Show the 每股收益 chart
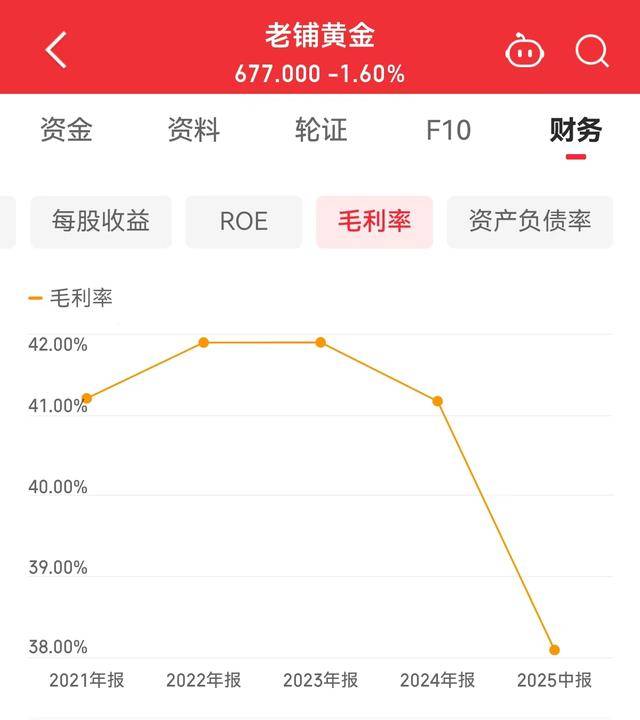 (x=100, y=221)
